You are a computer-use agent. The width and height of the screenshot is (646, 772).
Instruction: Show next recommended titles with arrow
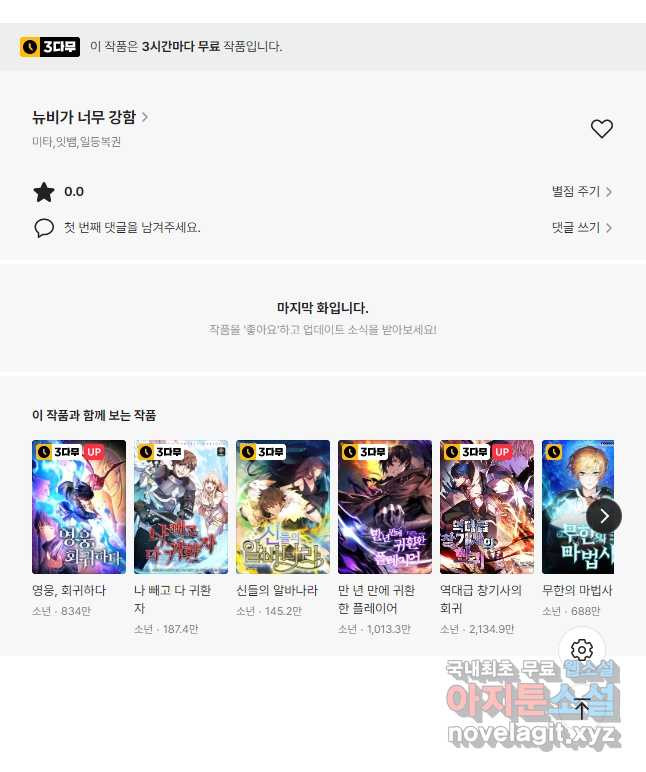click(604, 516)
